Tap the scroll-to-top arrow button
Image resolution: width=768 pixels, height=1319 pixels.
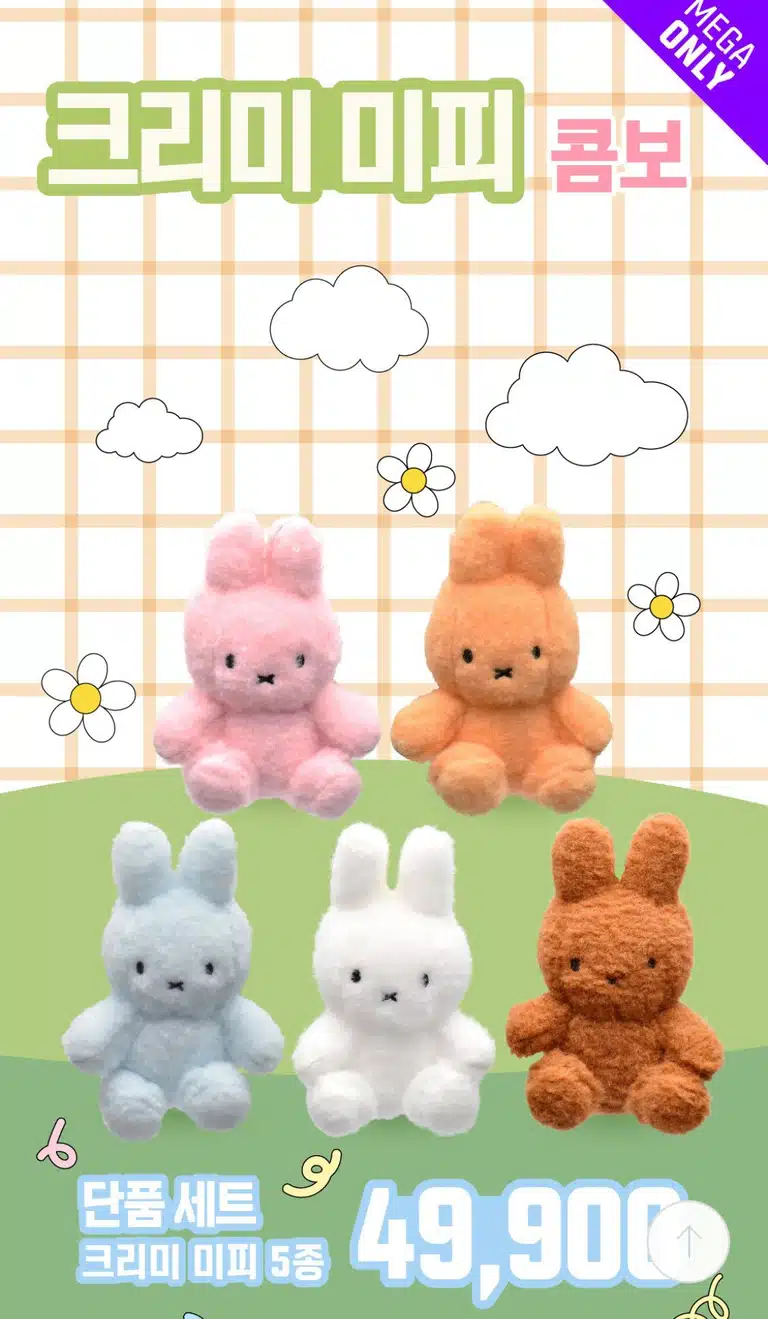689,1241
